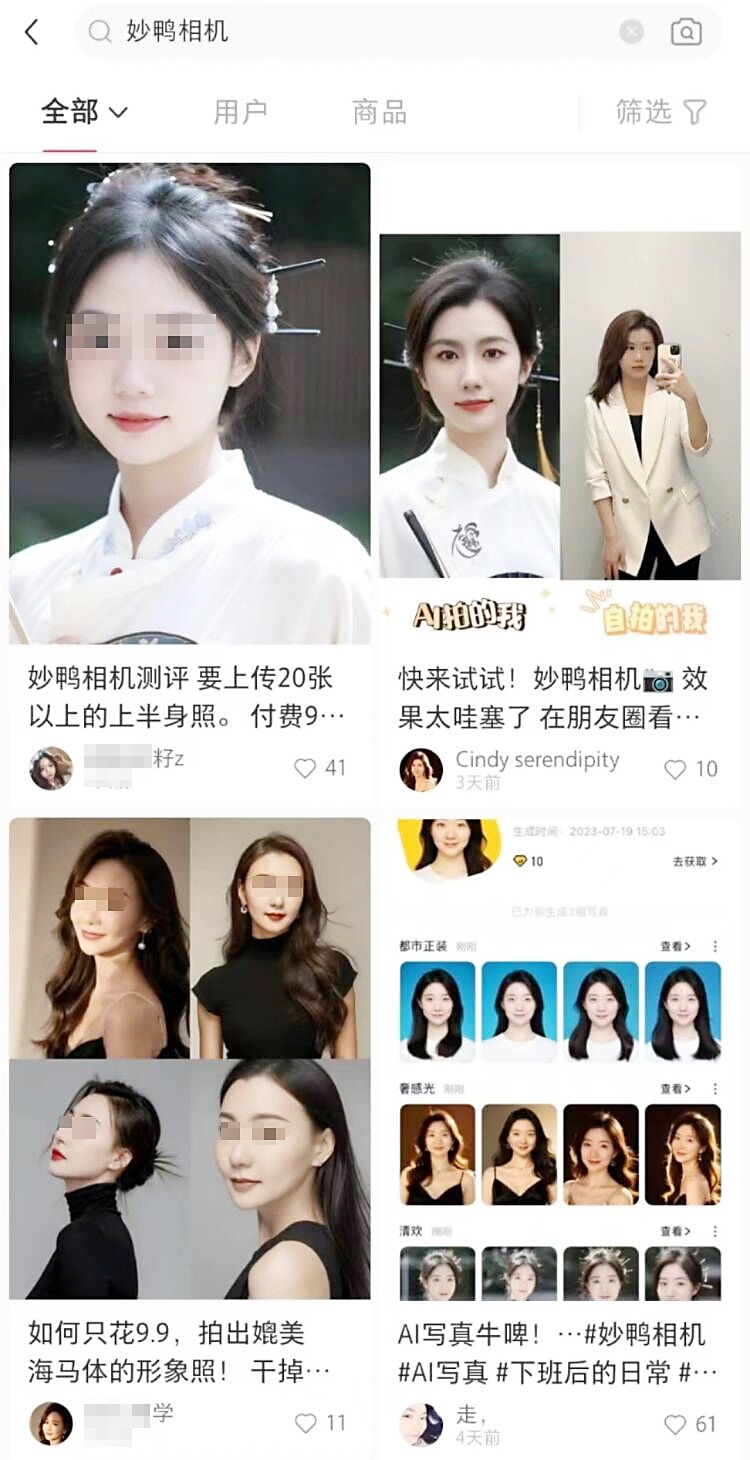
Task: Open the 筛选 filter options
Action: tap(661, 112)
